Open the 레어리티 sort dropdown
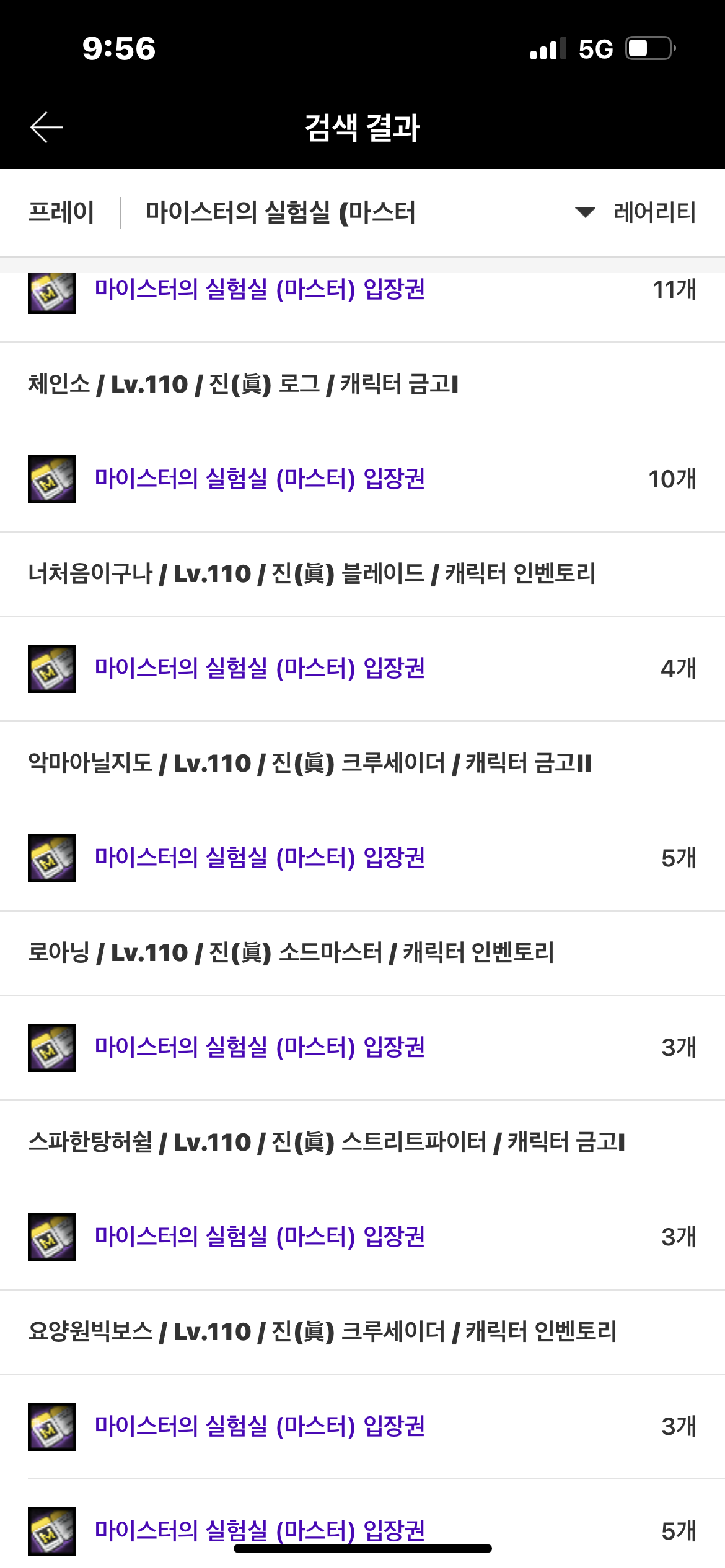725x1568 pixels. coord(635,212)
